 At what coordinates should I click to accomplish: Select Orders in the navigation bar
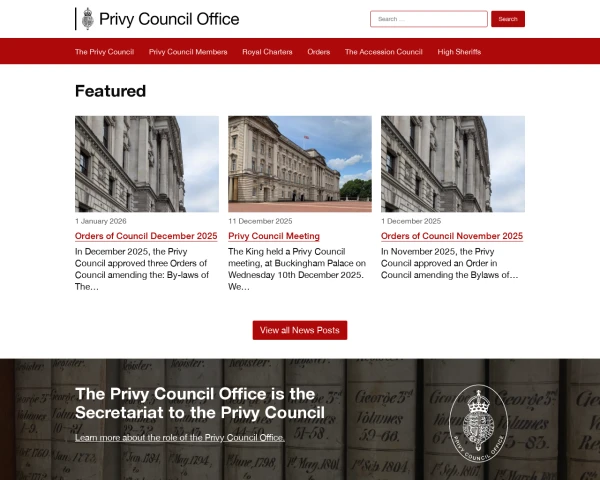pyautogui.click(x=319, y=52)
